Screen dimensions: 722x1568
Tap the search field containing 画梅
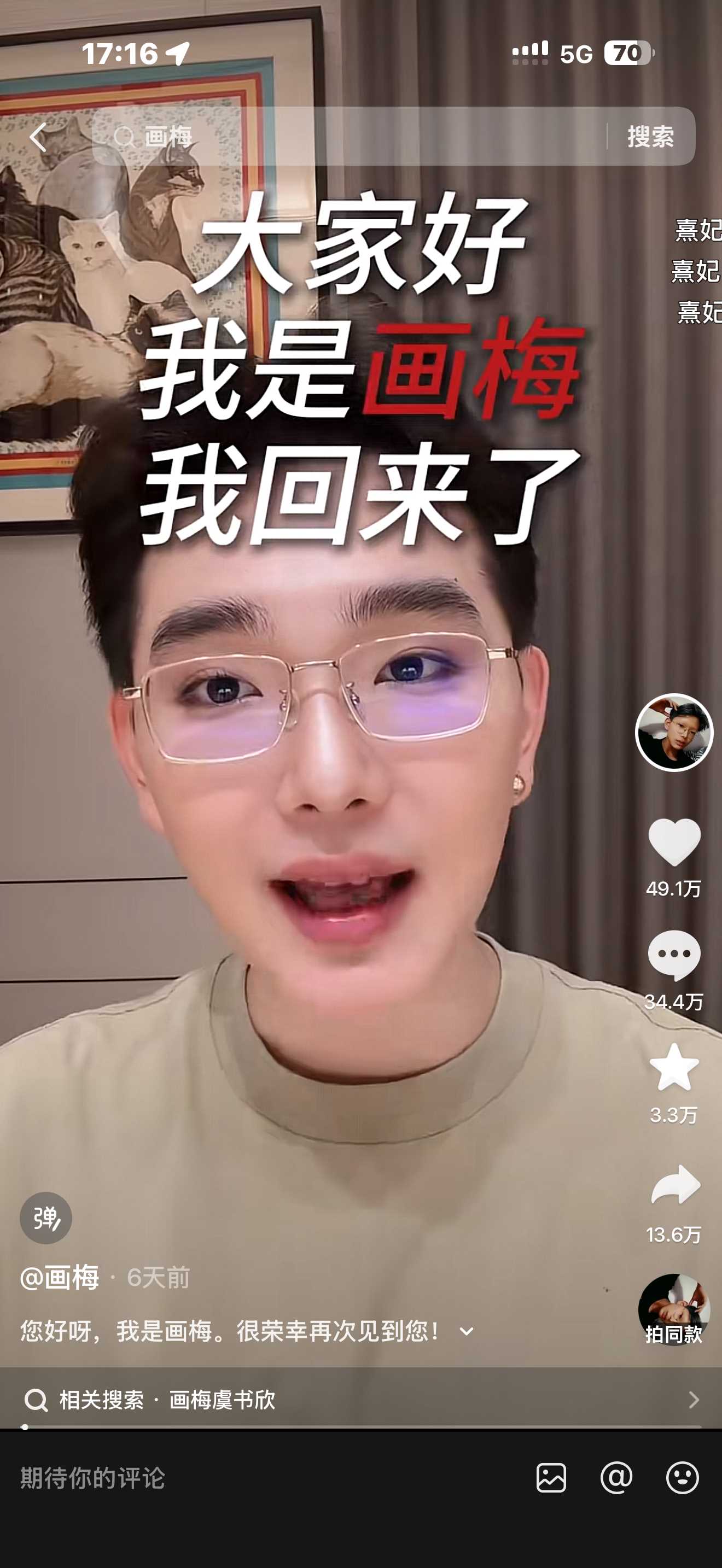tap(349, 136)
